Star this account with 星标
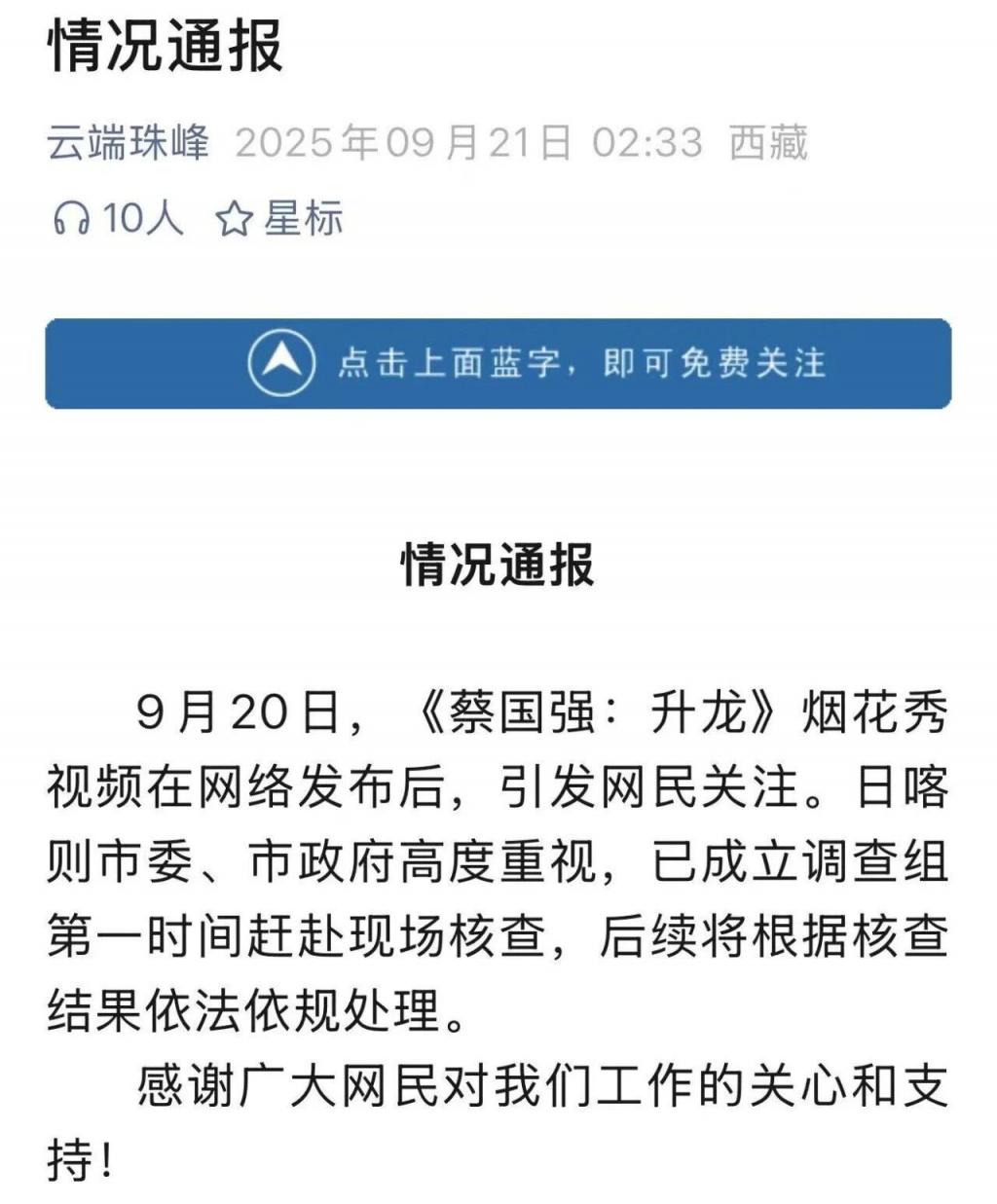Screen dimensions: 997x1204 pyautogui.click(x=278, y=219)
